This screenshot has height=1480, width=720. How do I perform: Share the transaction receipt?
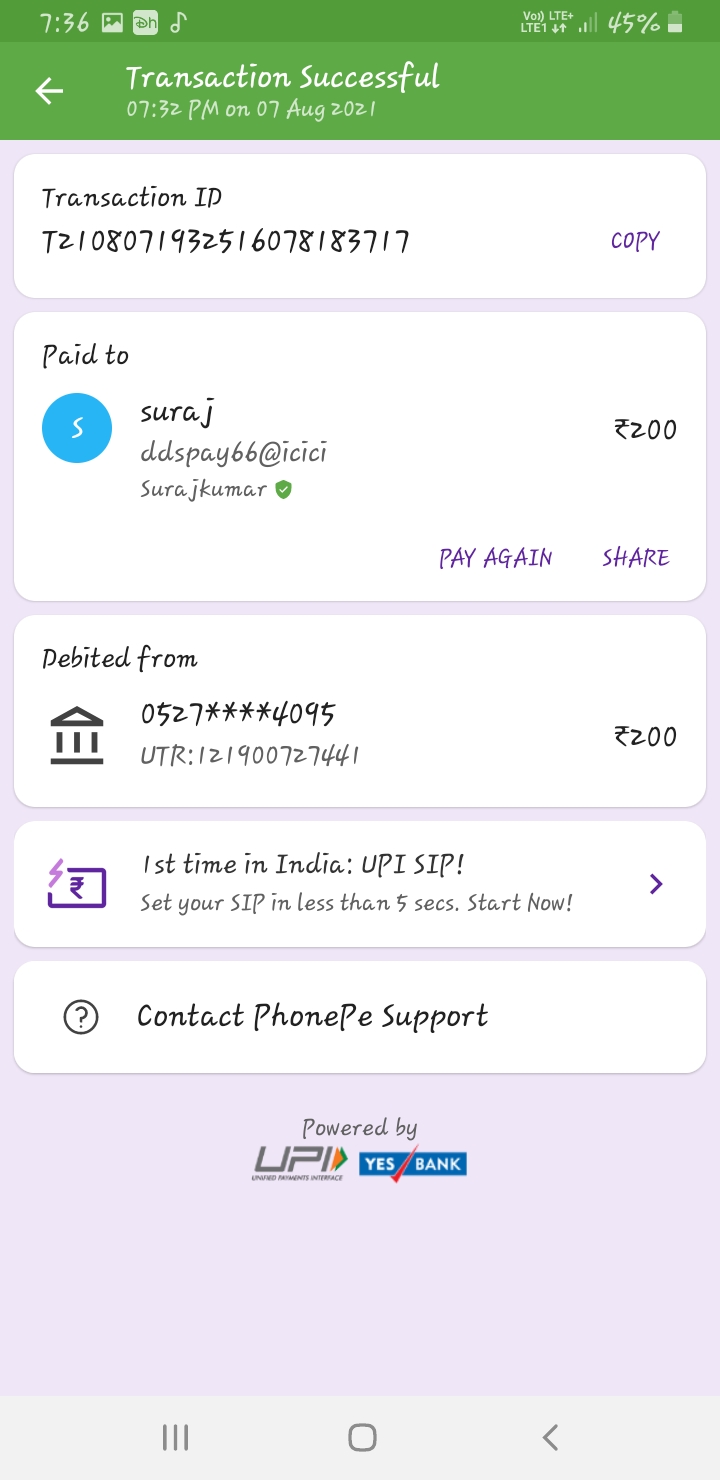point(636,558)
